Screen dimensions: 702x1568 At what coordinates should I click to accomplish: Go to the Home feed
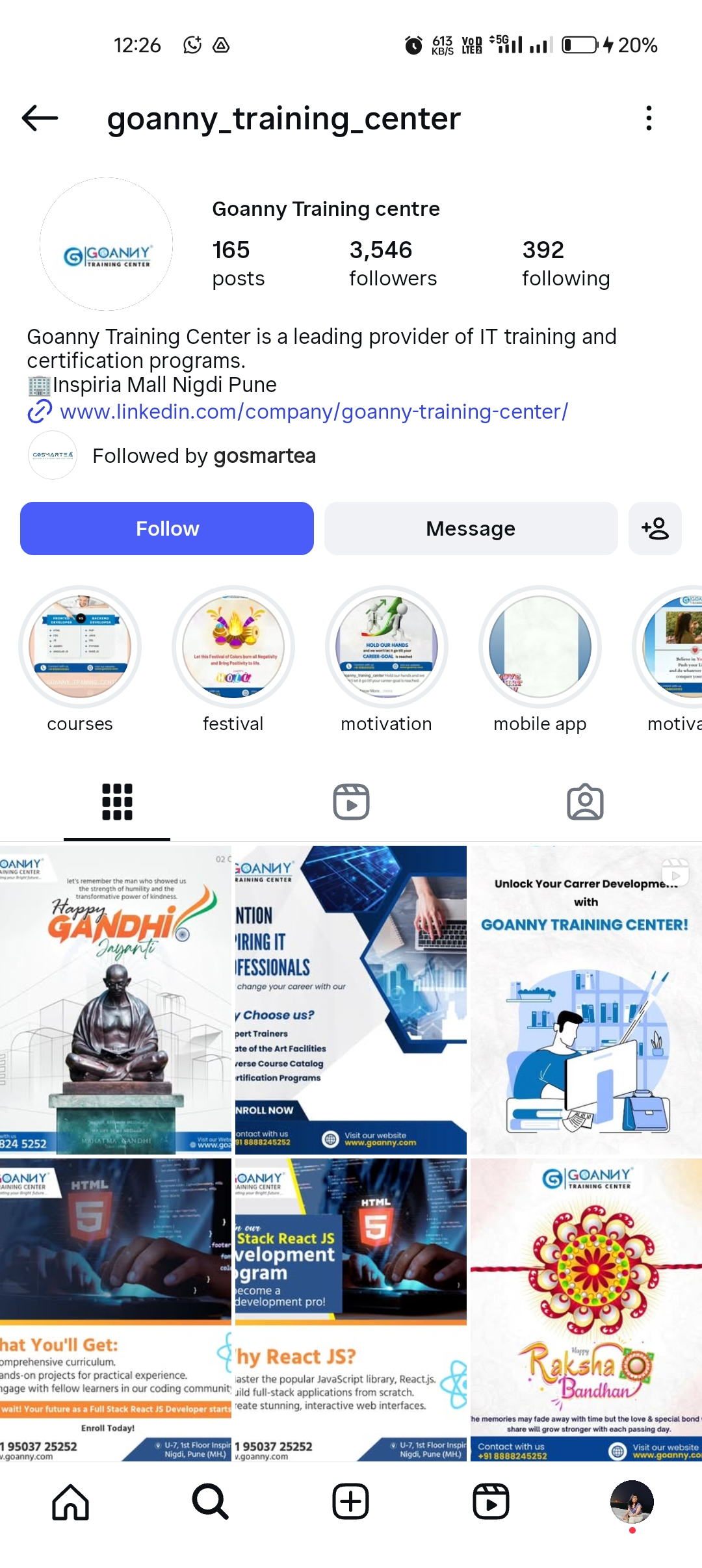pos(70,1502)
